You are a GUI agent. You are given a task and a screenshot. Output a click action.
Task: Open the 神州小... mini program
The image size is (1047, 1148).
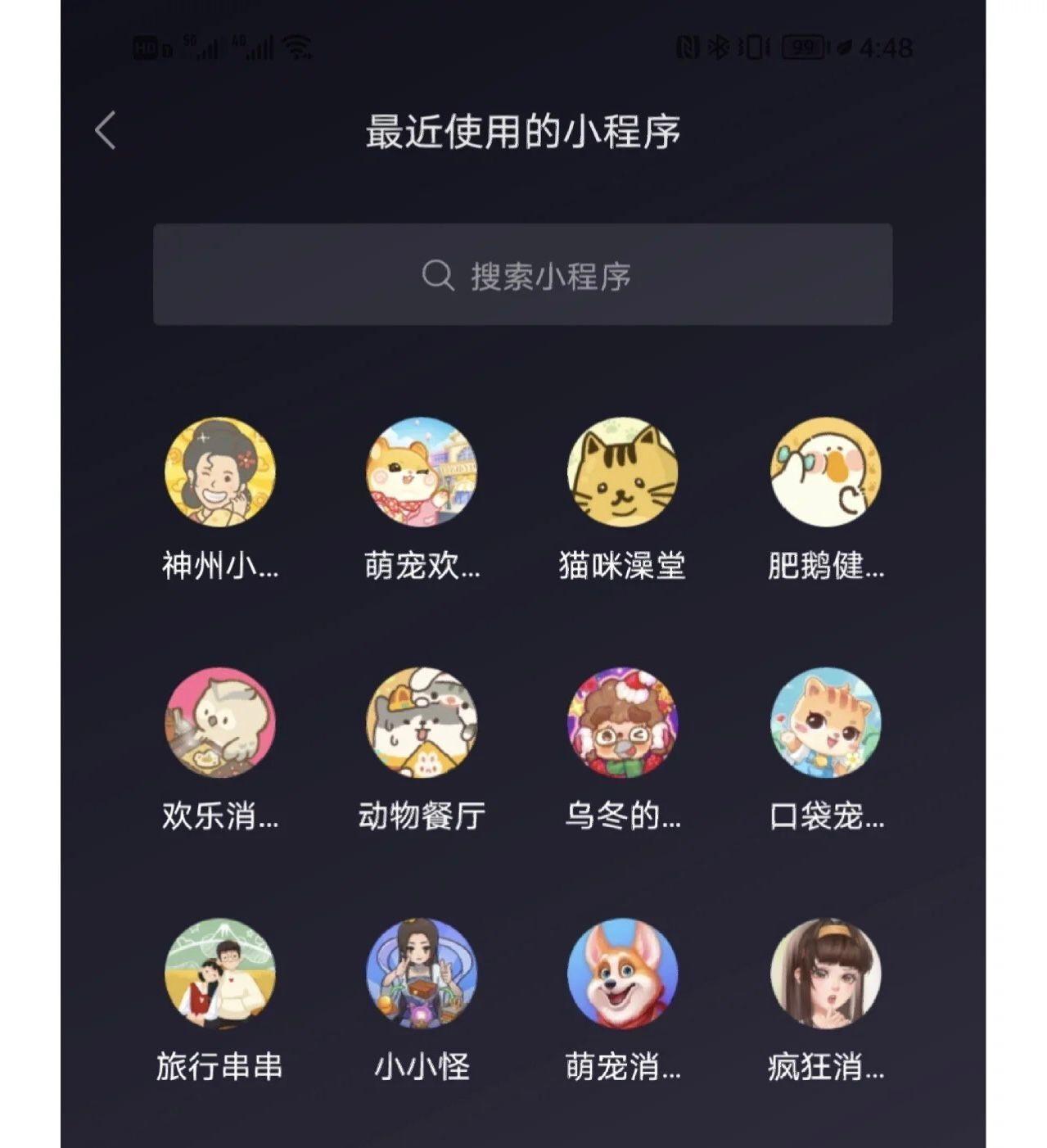click(220, 472)
